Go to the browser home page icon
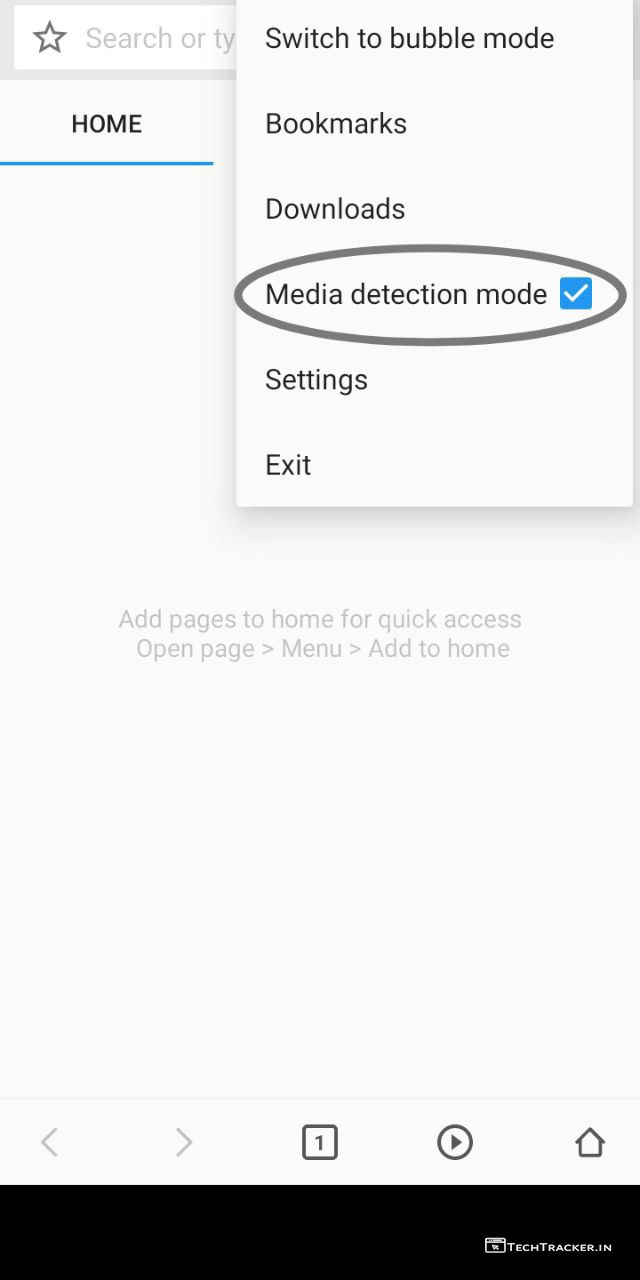The height and width of the screenshot is (1280, 640). click(590, 1142)
